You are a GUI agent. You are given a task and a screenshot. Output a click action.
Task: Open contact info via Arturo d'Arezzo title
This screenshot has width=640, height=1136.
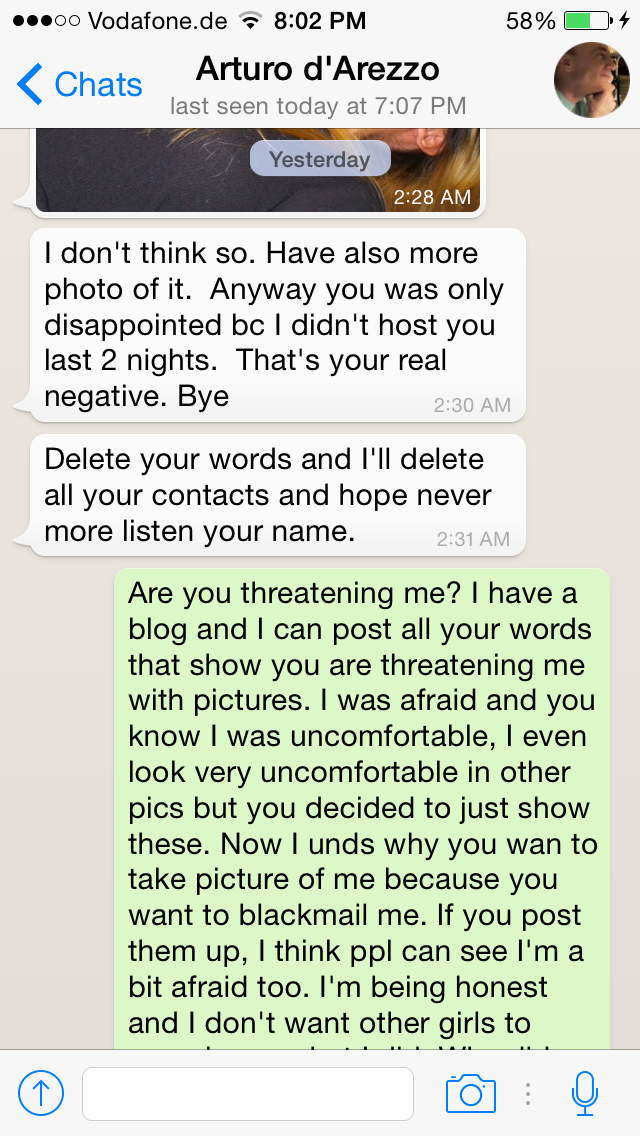(317, 70)
